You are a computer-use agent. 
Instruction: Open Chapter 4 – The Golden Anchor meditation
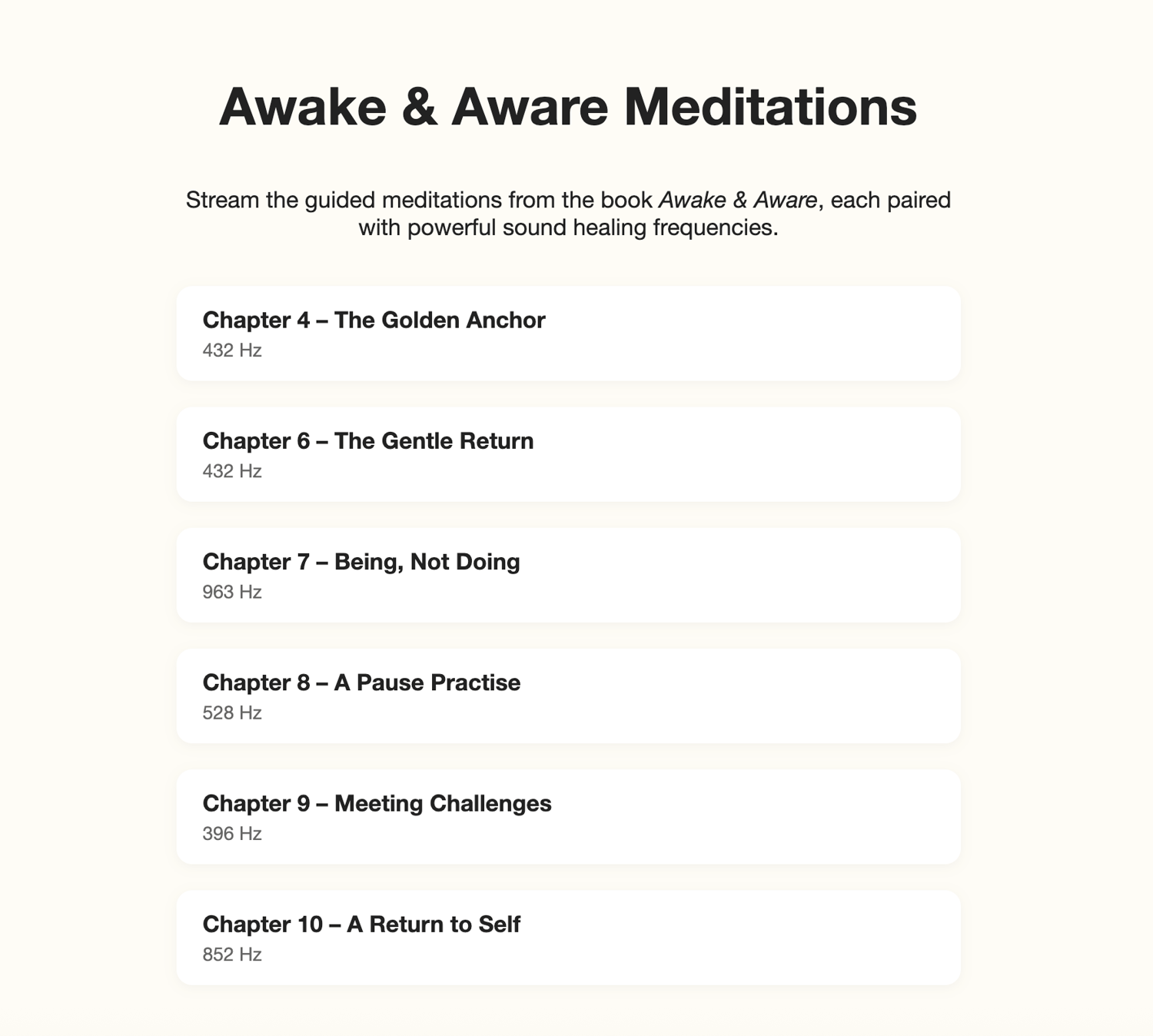tap(568, 334)
